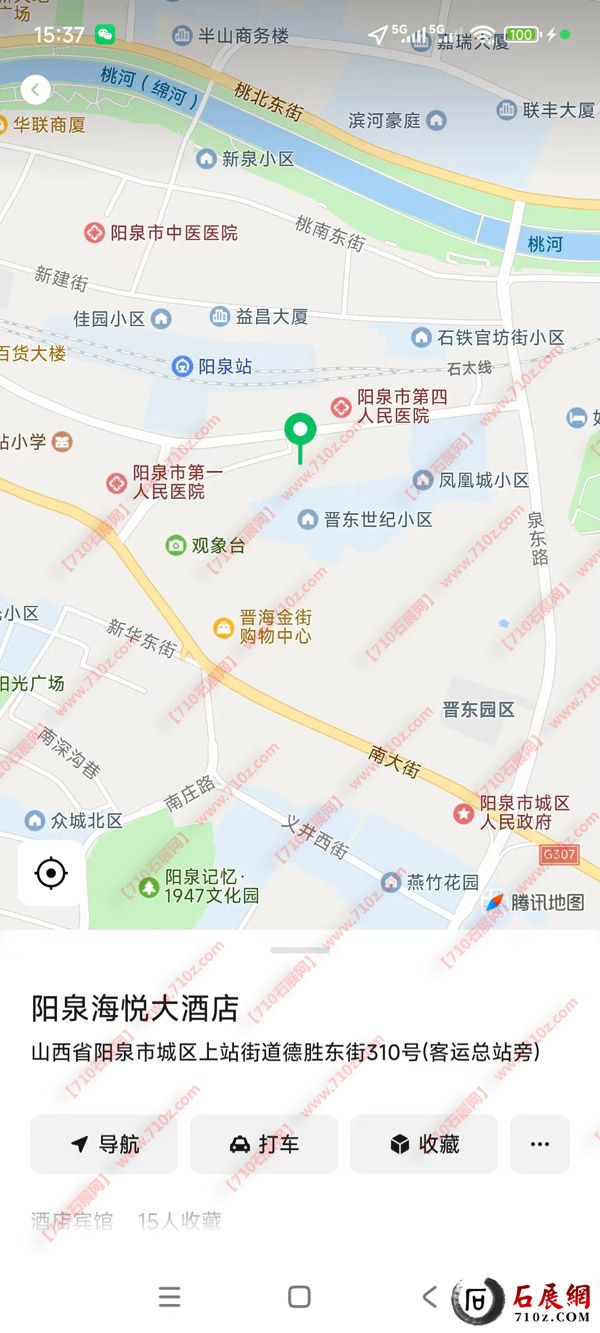
Task: Start navigation with 导航 button
Action: [104, 1144]
